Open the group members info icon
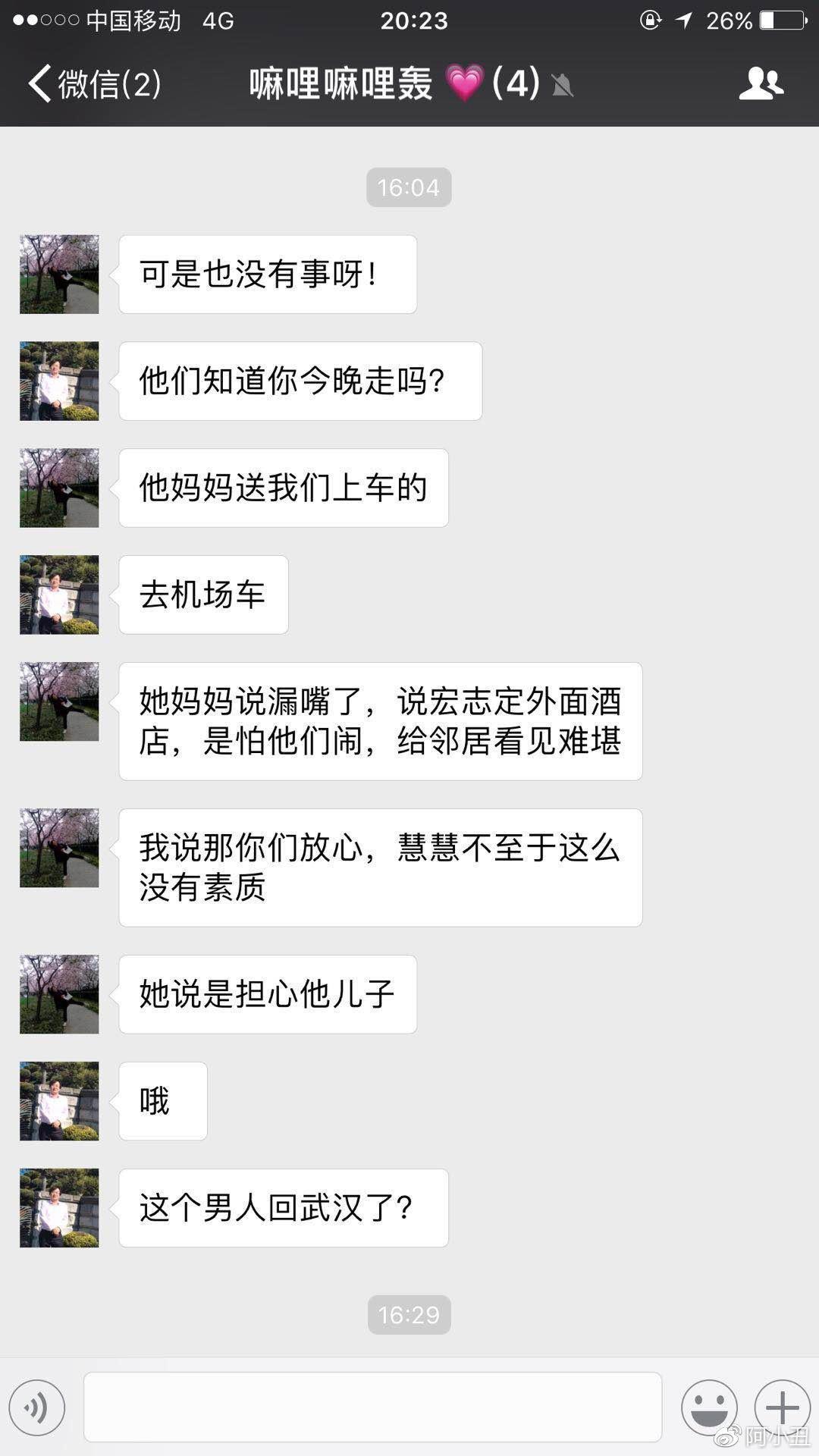Screen dimensions: 819x1456 [761, 83]
